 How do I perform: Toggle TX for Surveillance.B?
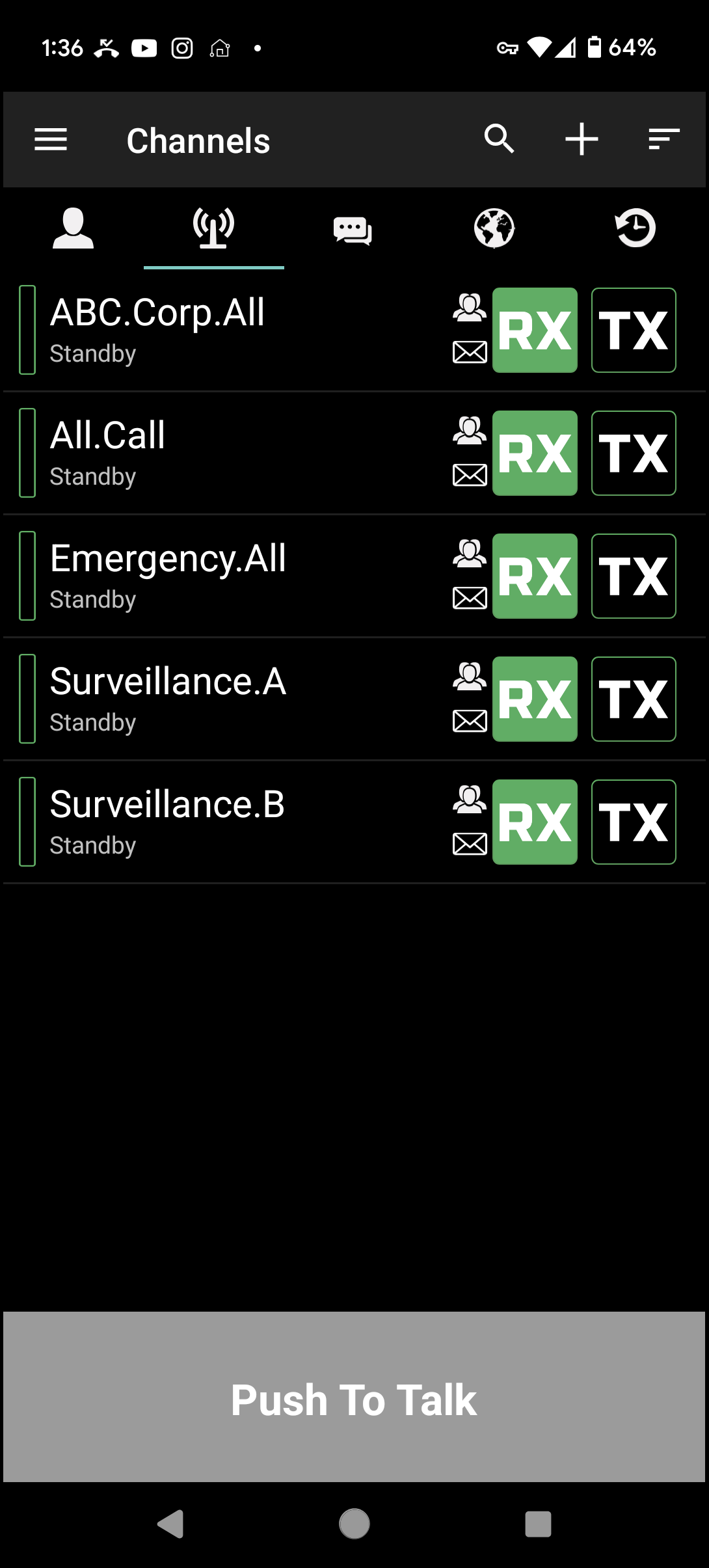634,822
